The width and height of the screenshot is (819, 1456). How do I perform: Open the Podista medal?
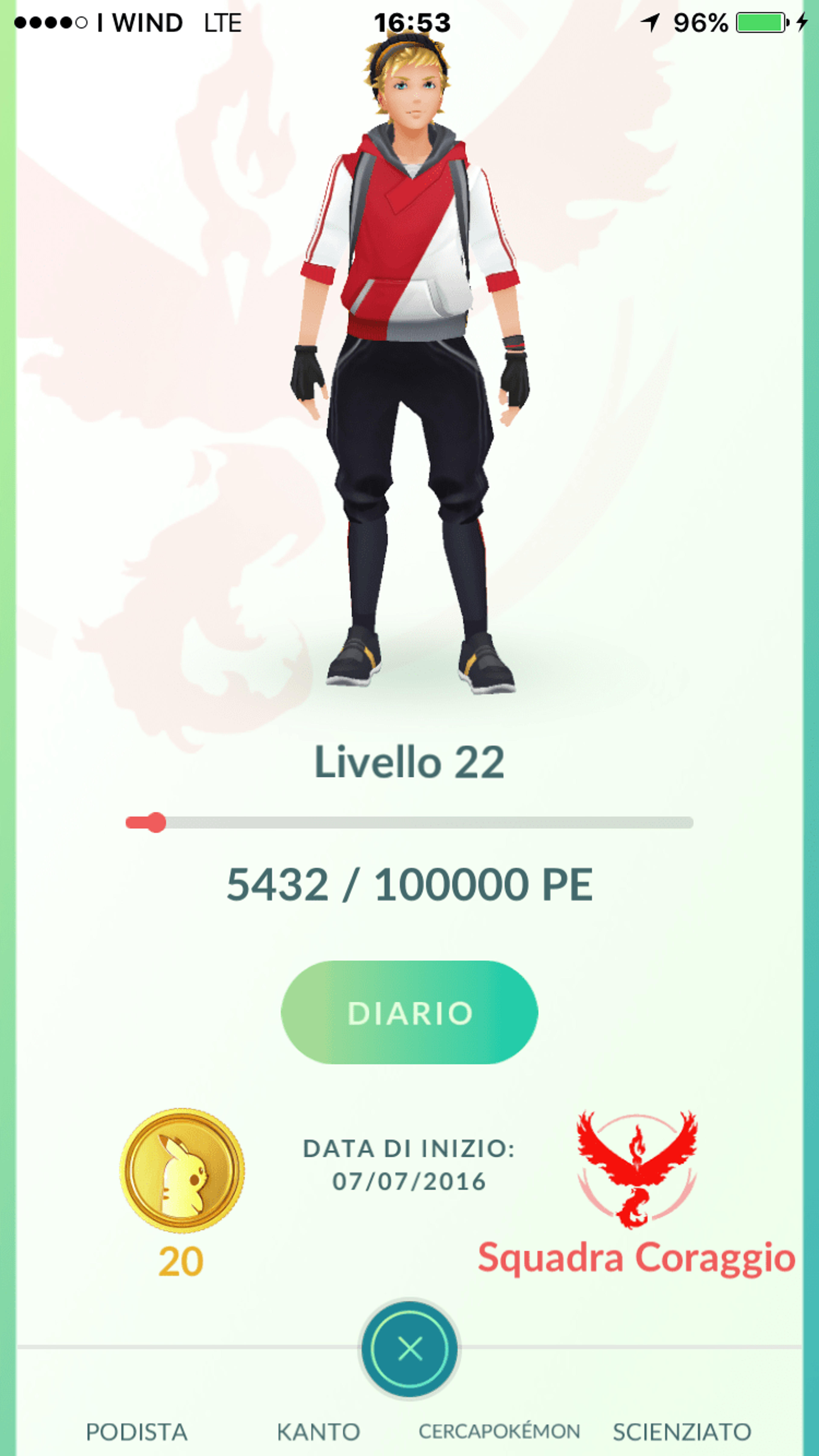(136, 1432)
